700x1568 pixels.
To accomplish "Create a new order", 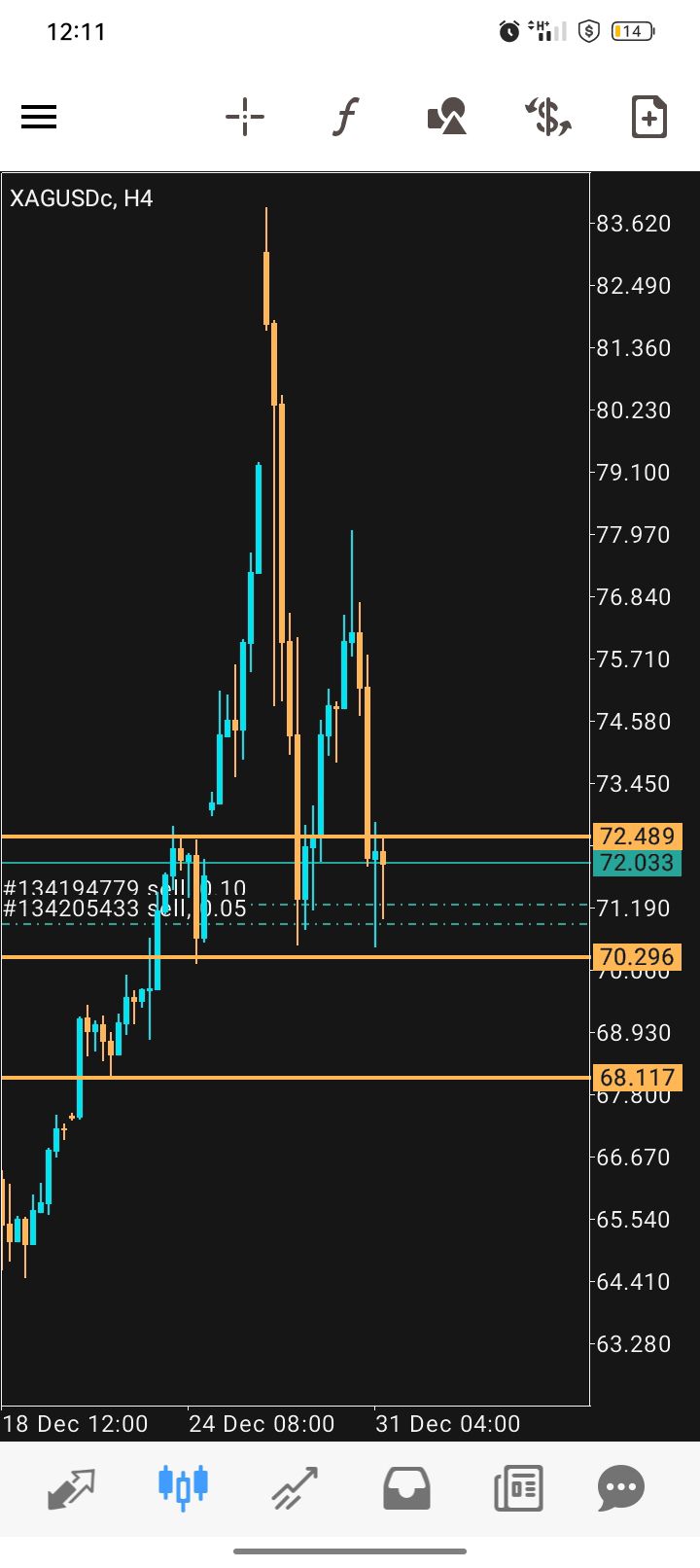I will (x=648, y=118).
